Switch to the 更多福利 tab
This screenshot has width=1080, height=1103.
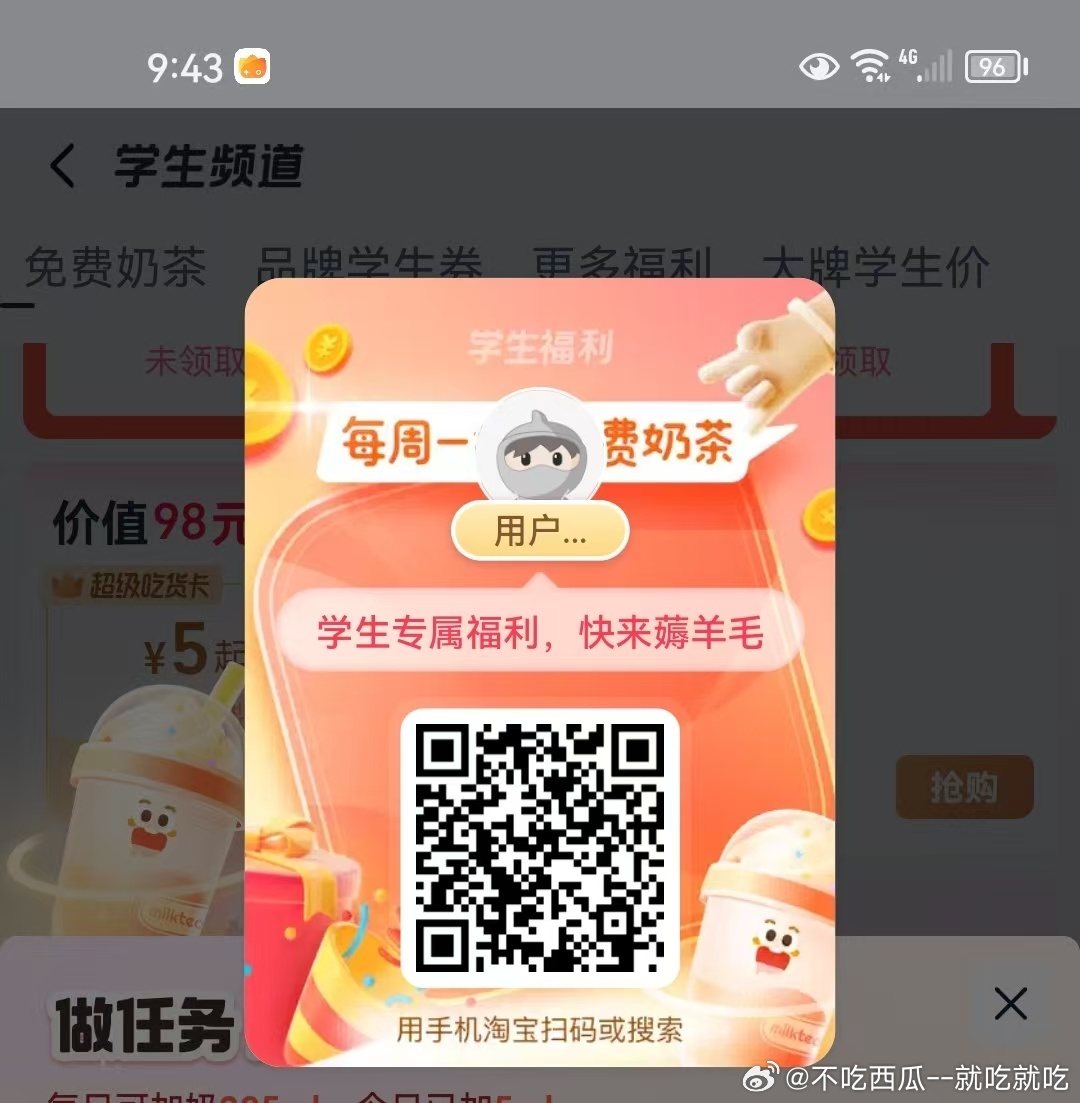623,264
